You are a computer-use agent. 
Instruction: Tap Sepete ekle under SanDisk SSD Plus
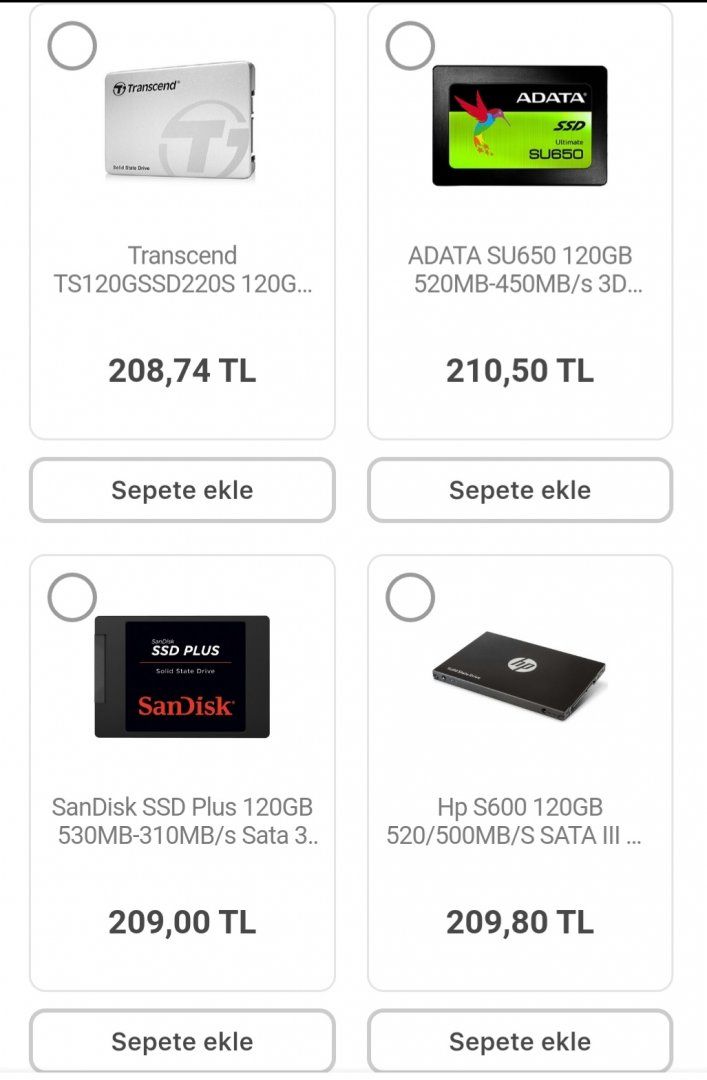coord(182,1041)
